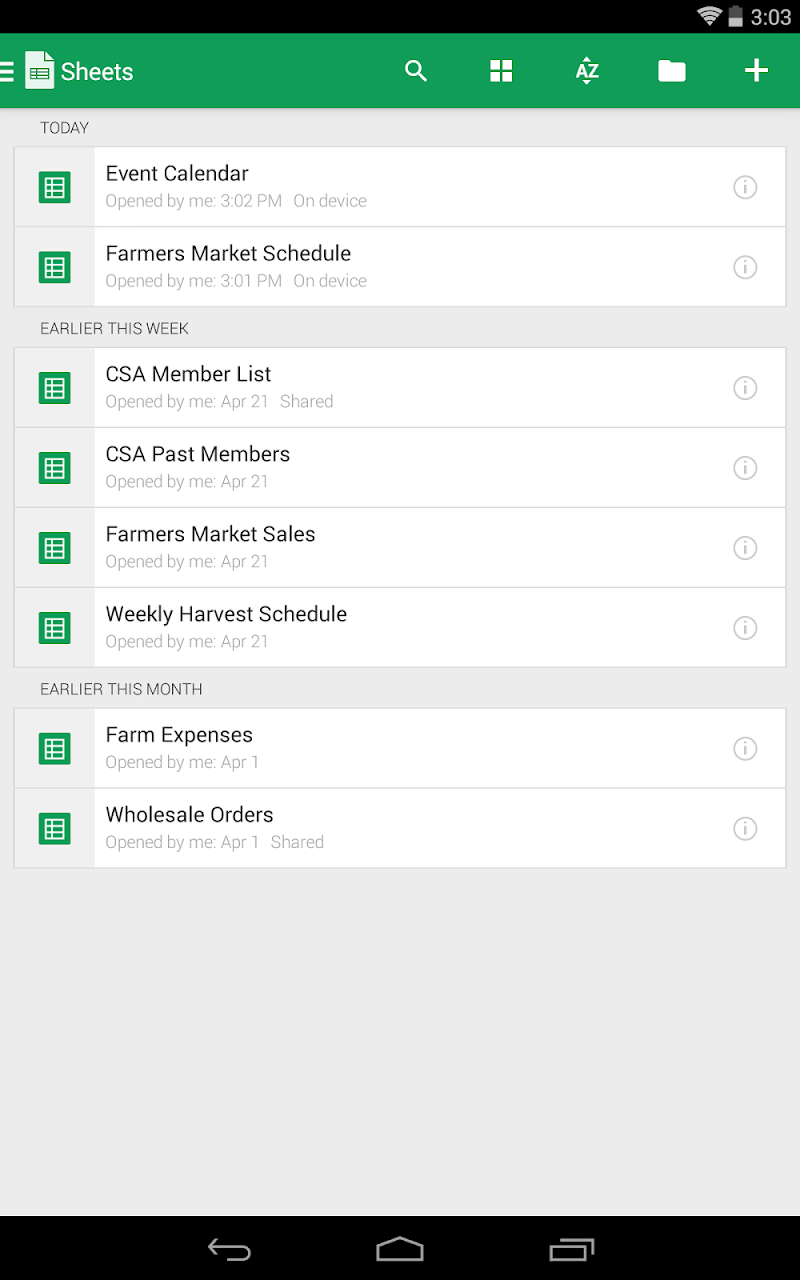800x1280 pixels.
Task: Select the TODAY section header
Action: coord(64,128)
